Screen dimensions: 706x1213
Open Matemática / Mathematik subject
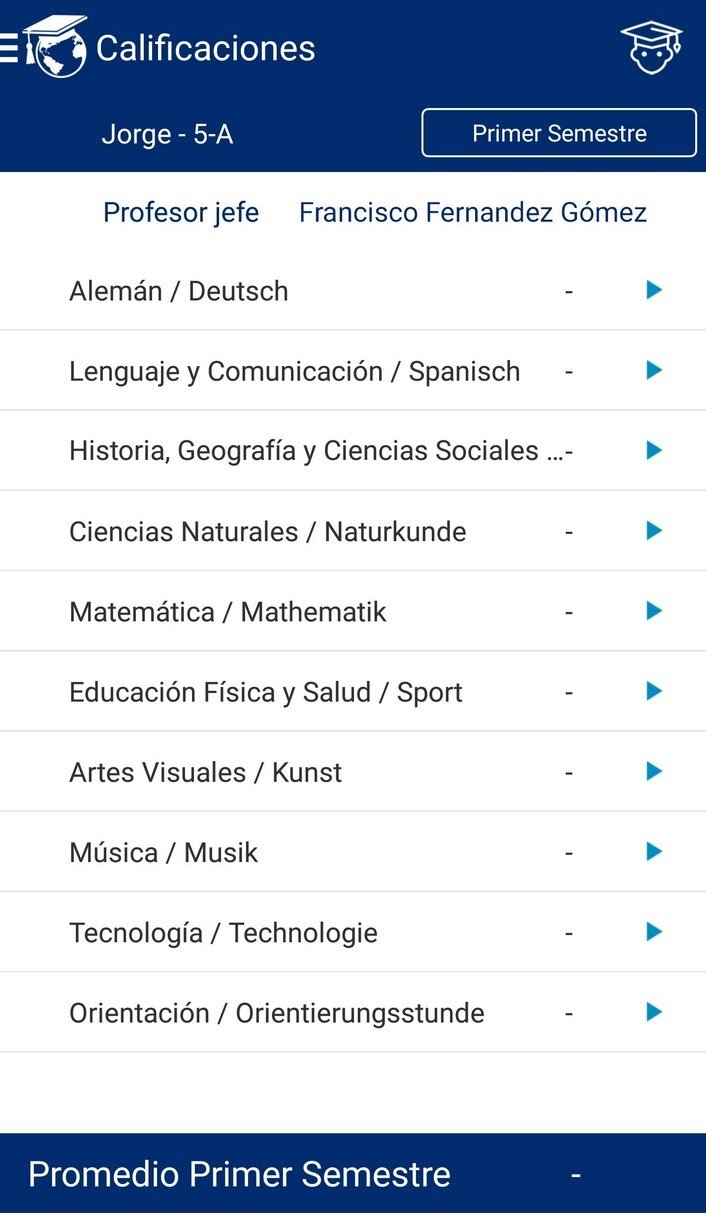(353, 611)
